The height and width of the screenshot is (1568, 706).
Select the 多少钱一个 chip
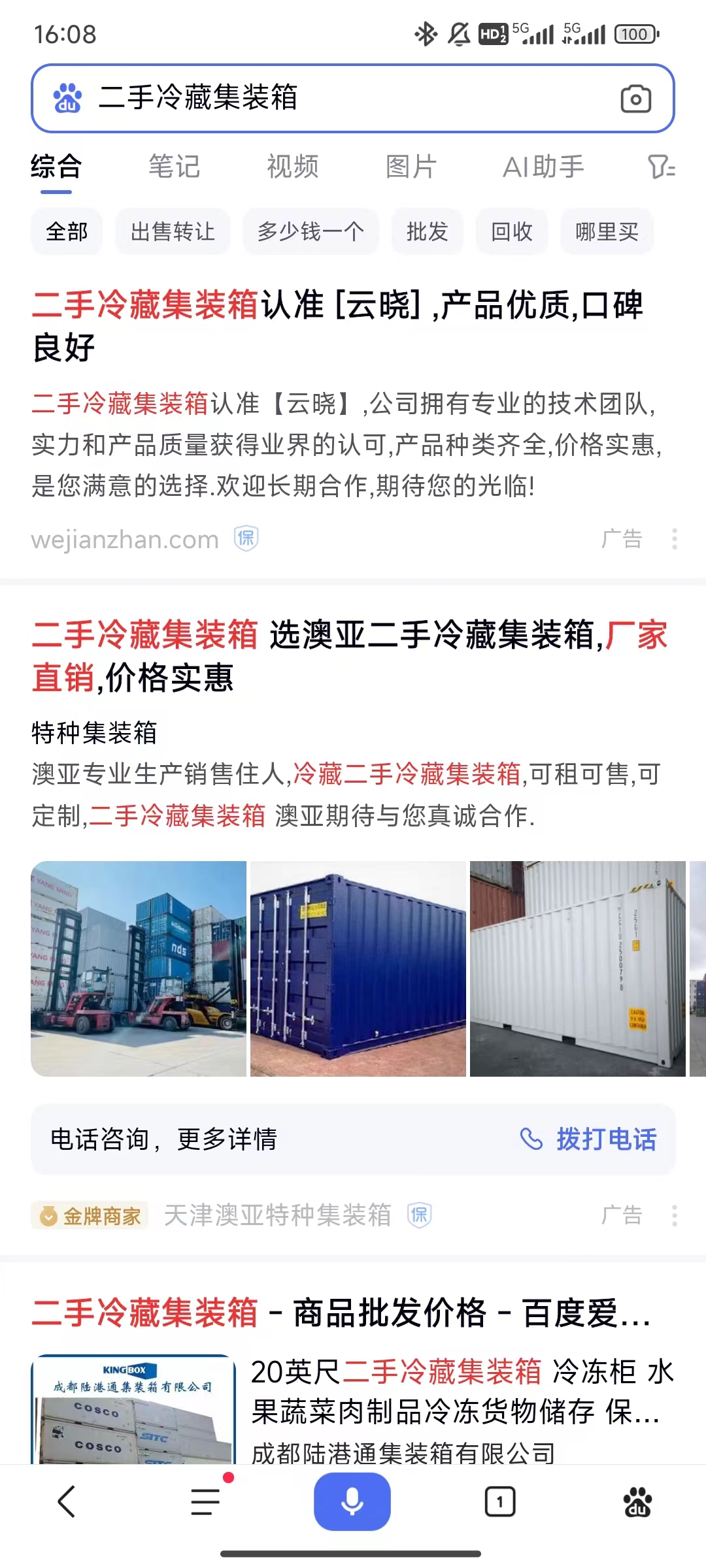tap(311, 231)
